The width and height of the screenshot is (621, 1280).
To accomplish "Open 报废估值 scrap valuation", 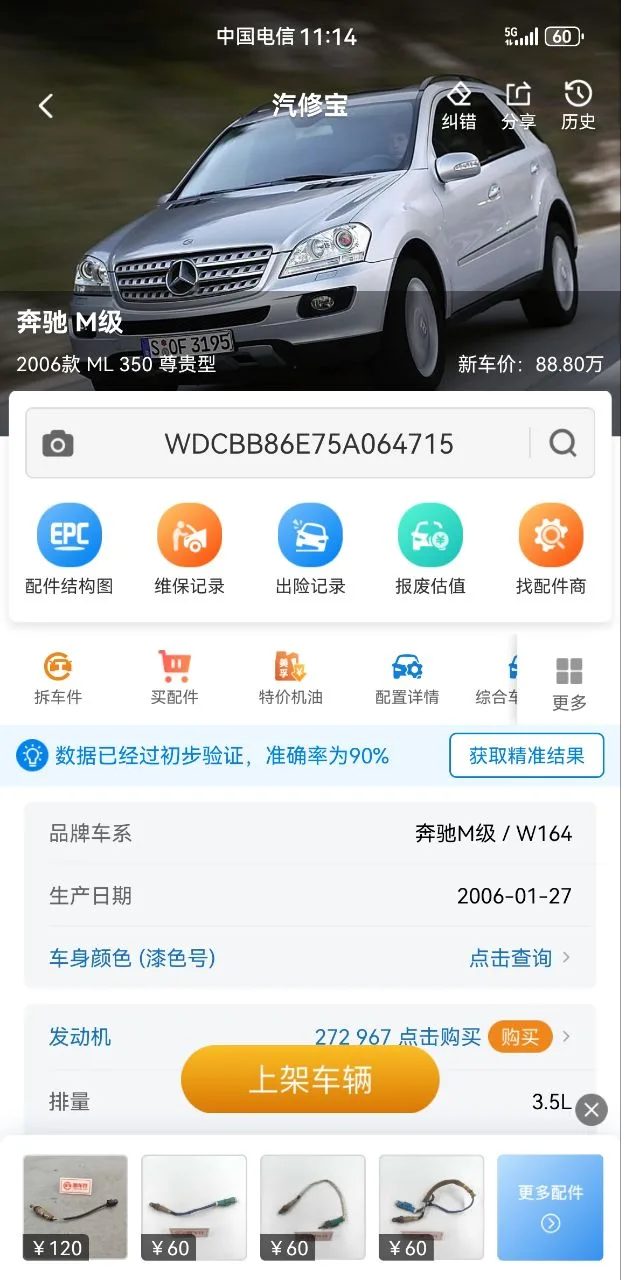I will pos(430,550).
